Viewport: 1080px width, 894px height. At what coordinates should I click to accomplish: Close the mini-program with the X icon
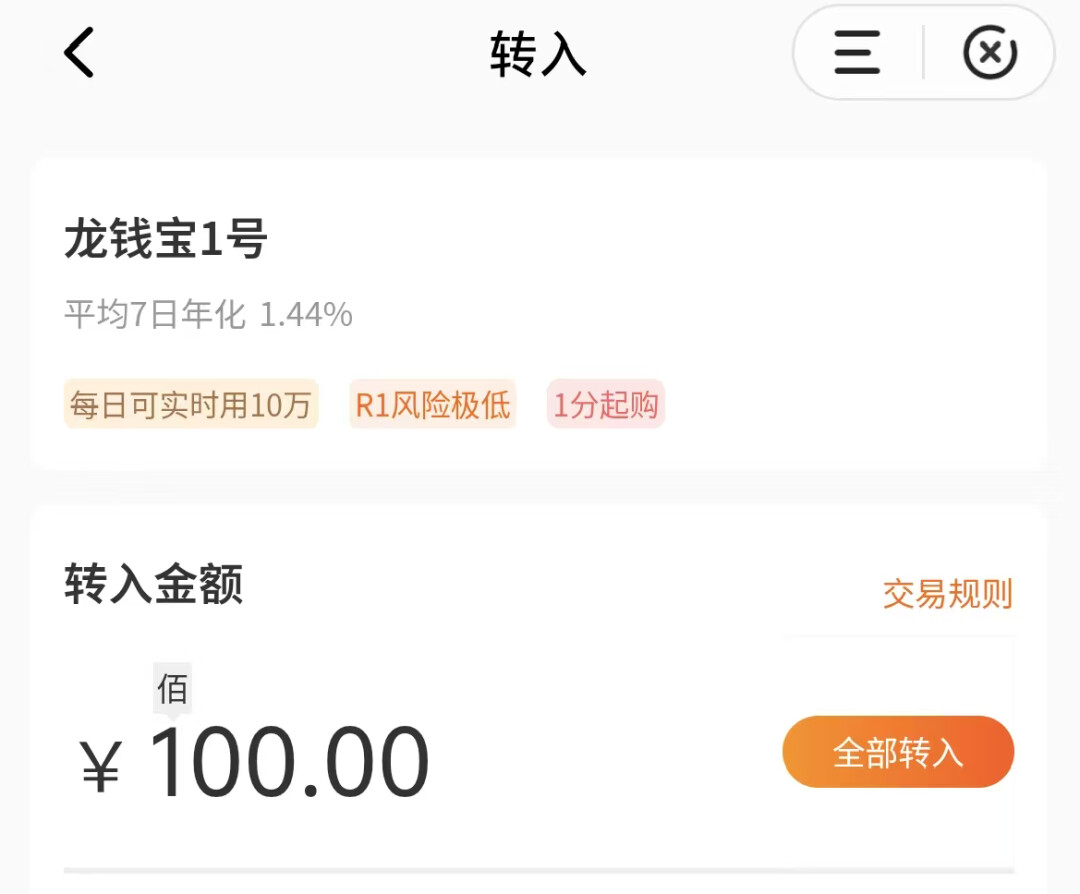coord(990,53)
